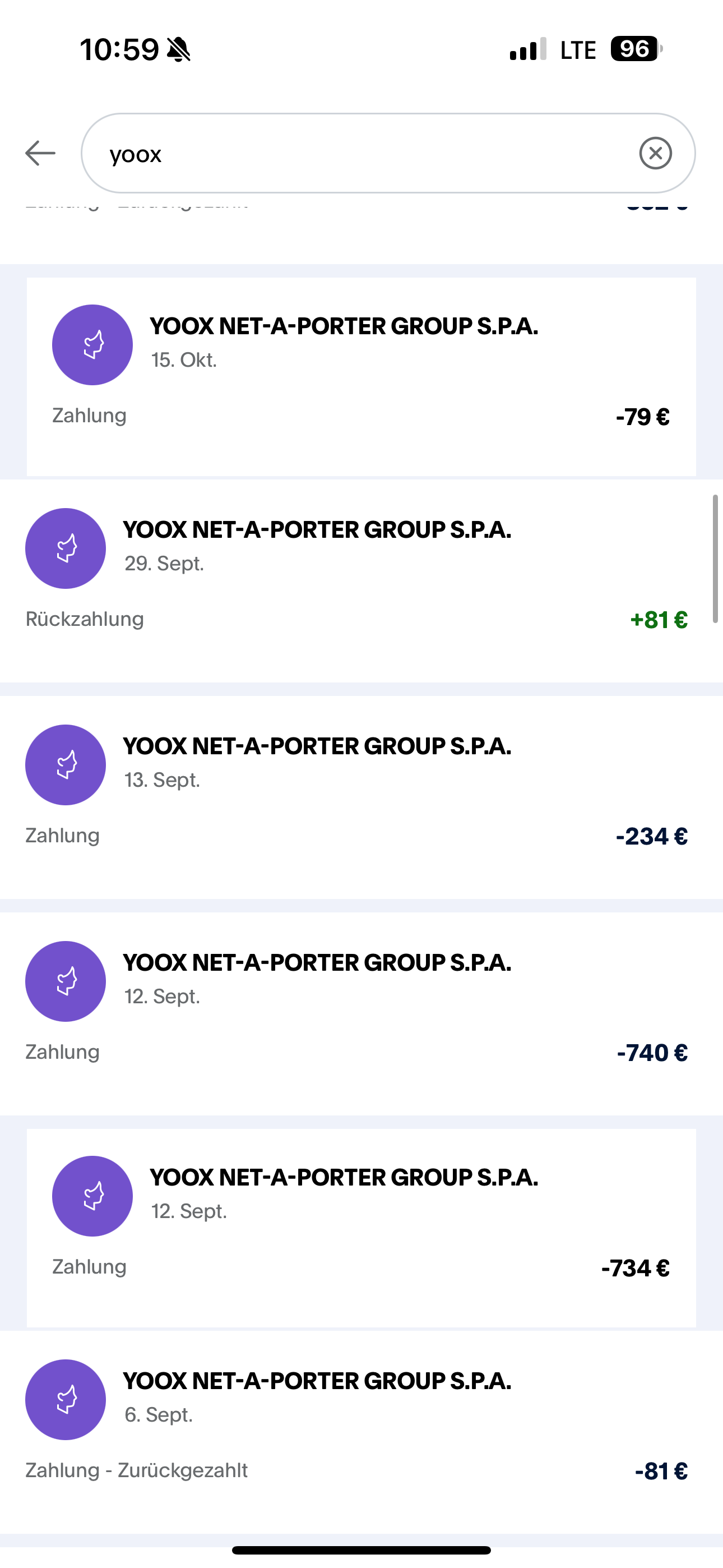Clear the yoox search text
Image resolution: width=723 pixels, height=1568 pixels.
[x=655, y=153]
